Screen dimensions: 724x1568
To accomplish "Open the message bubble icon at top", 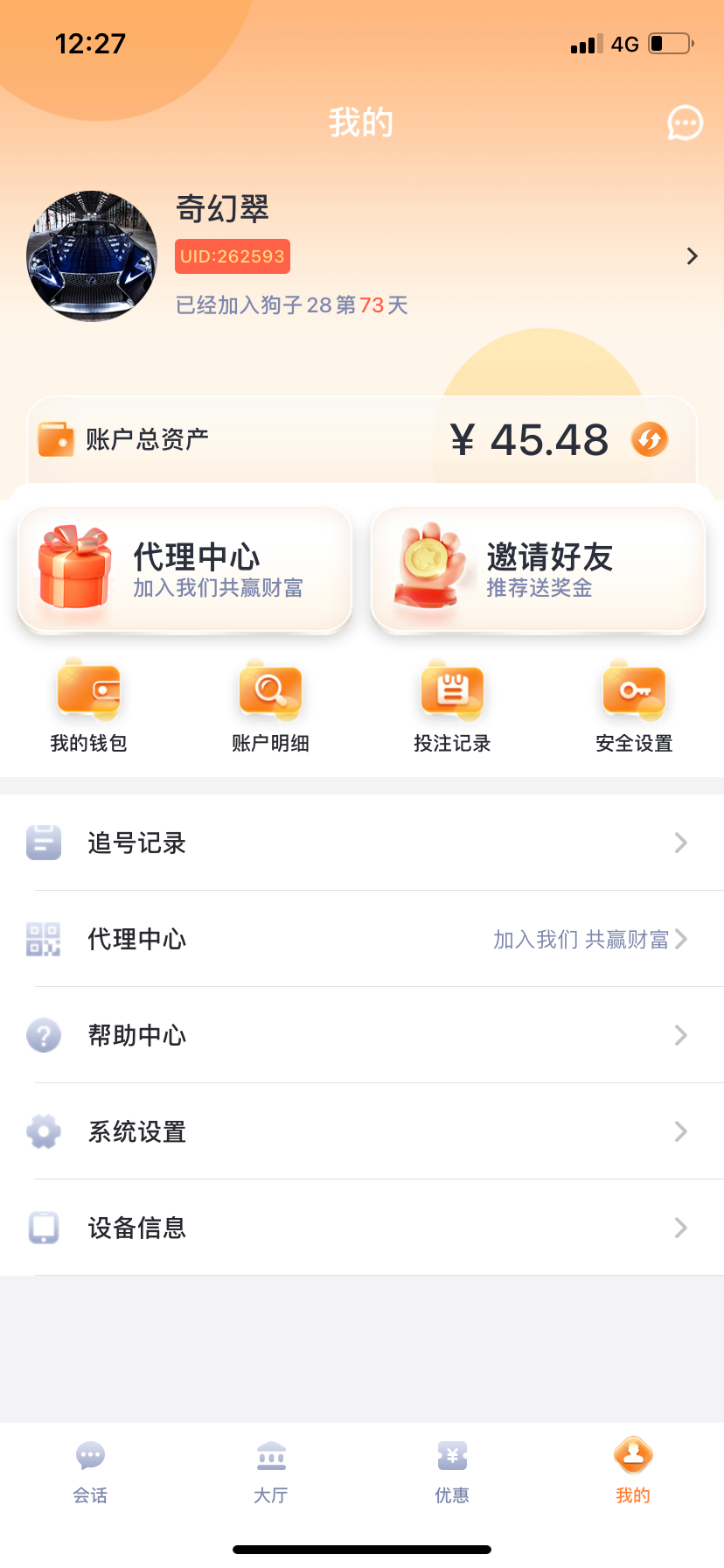I will click(685, 123).
